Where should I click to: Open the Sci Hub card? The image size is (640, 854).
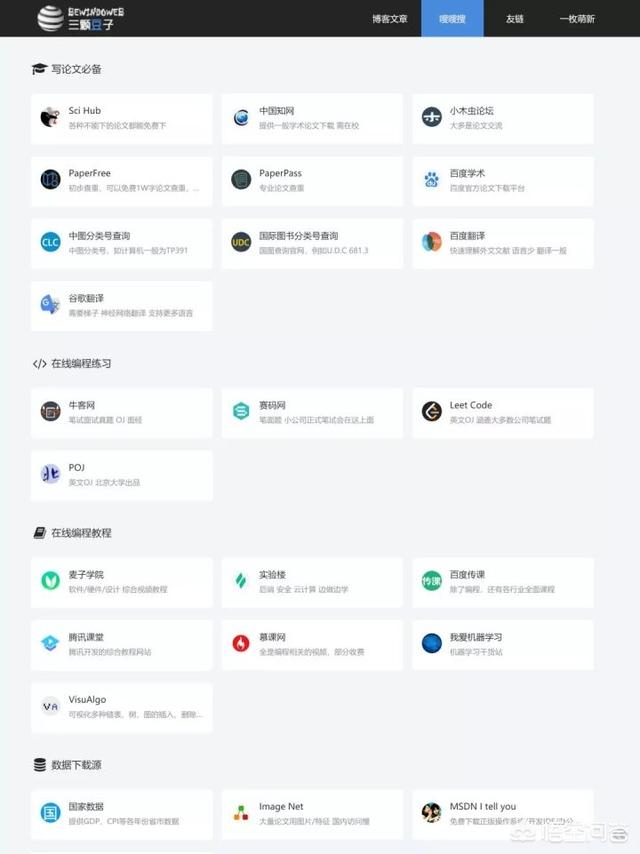pos(121,118)
